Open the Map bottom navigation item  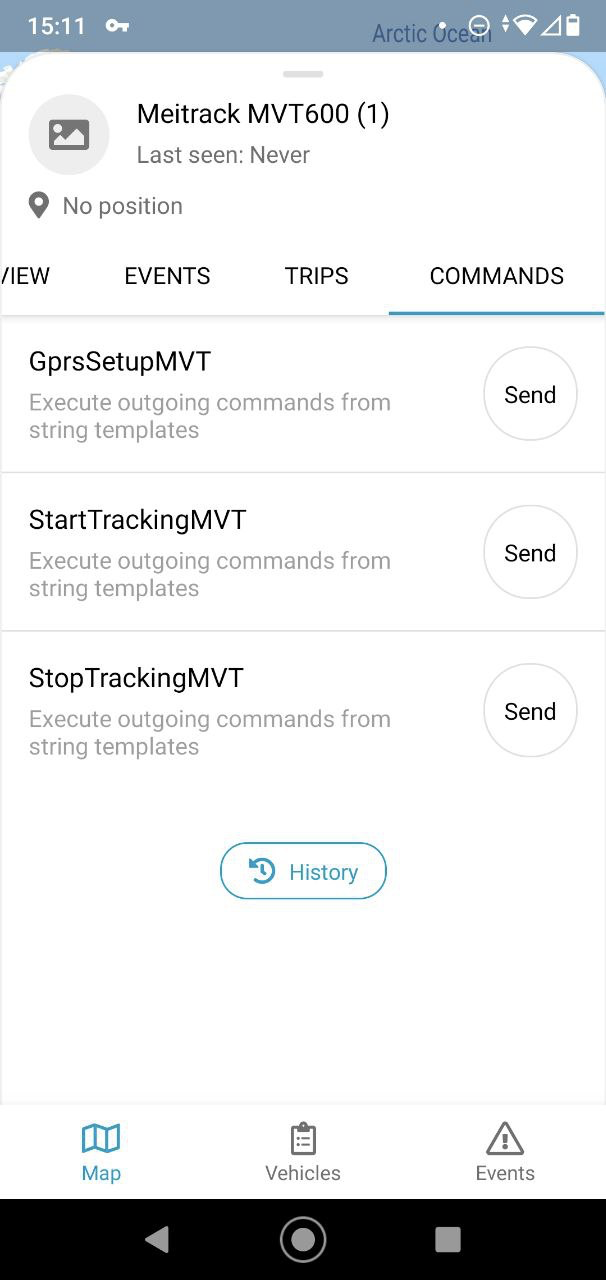pyautogui.click(x=101, y=1152)
